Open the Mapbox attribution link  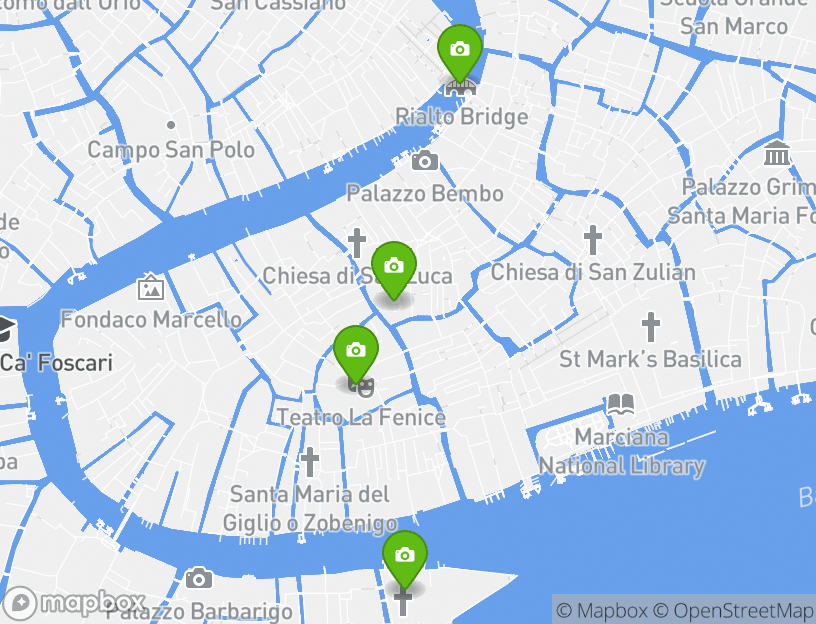(602, 610)
